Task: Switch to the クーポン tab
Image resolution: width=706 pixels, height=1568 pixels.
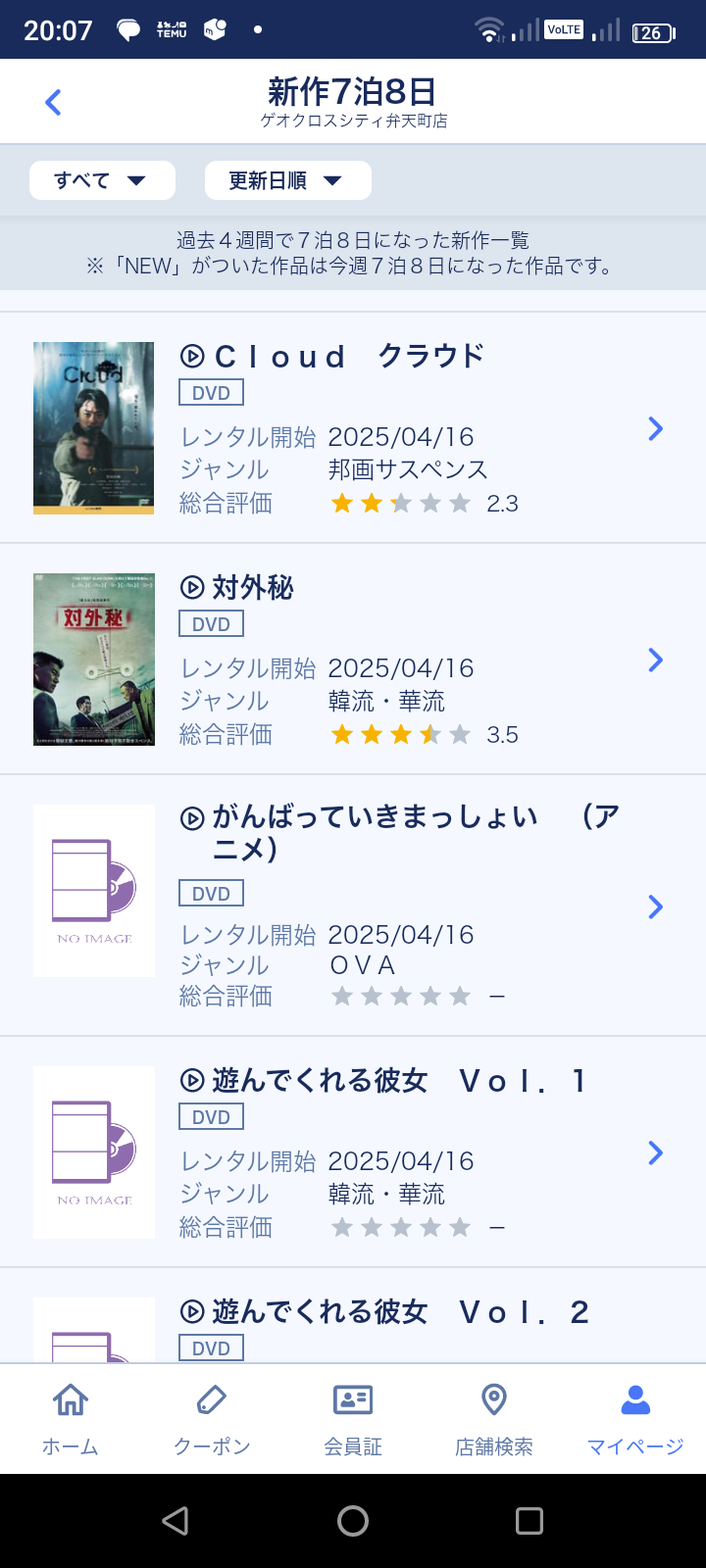Action: coord(212,1419)
